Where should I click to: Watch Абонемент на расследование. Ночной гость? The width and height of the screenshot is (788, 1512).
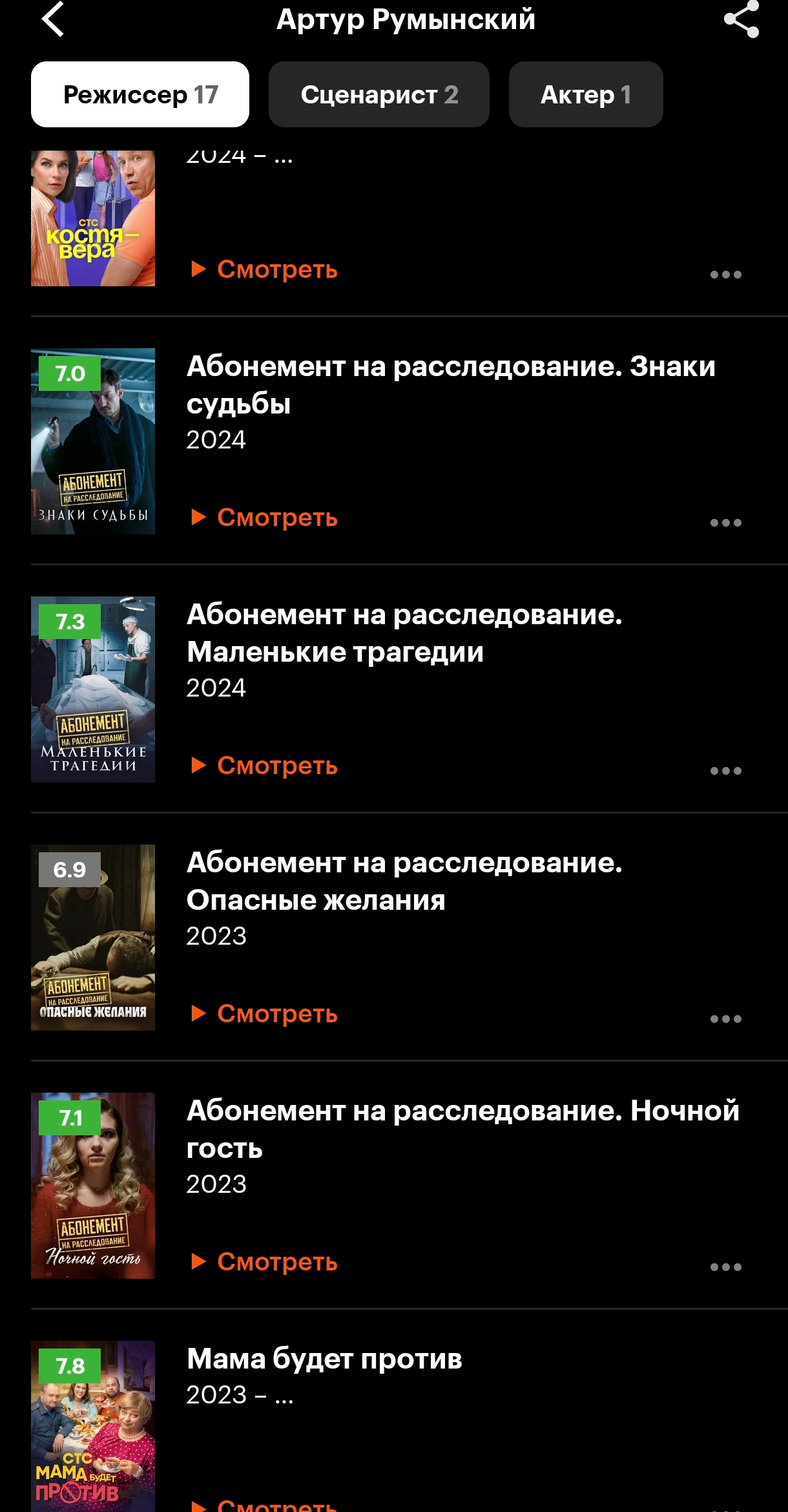(265, 1262)
